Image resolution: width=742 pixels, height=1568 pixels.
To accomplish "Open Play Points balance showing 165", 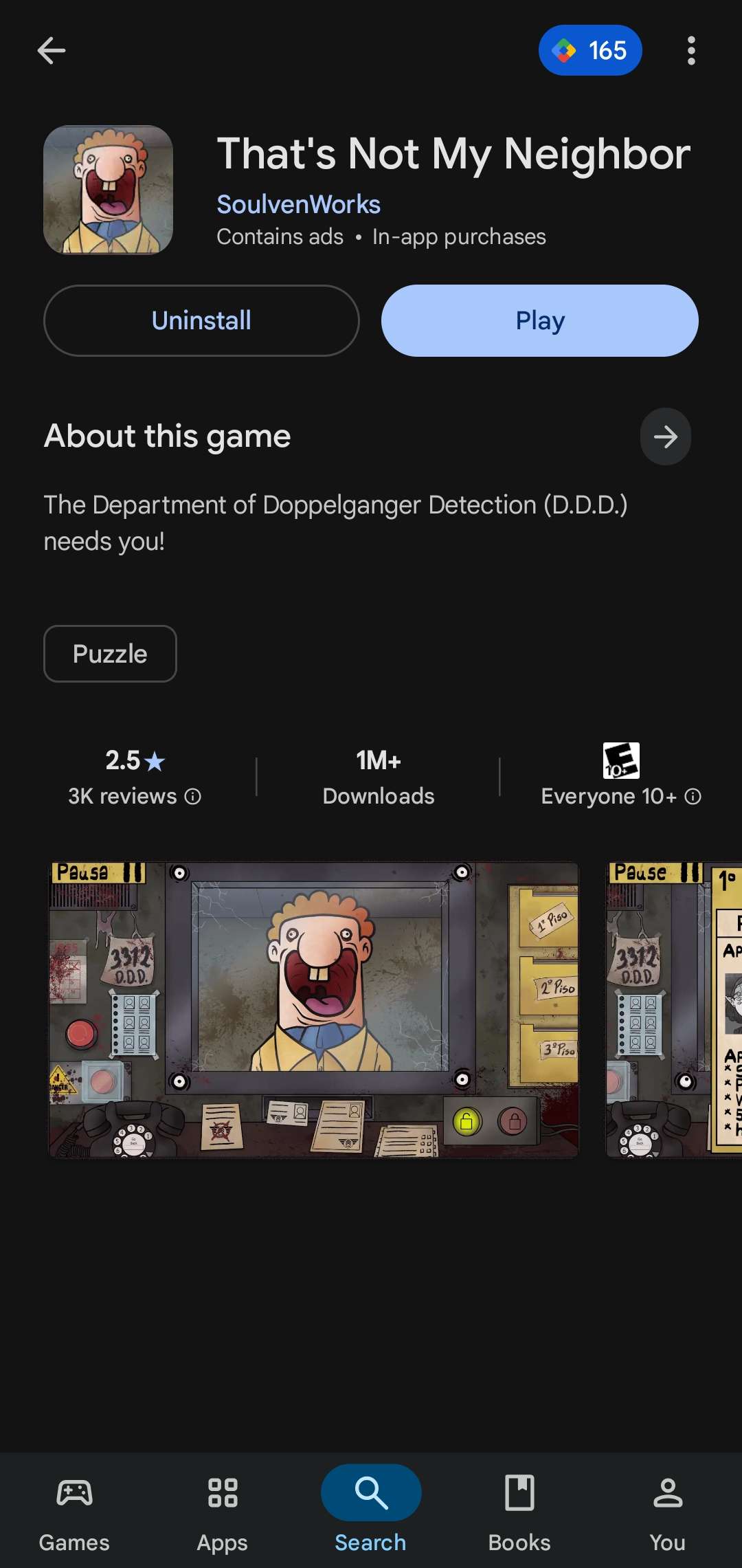I will pos(590,50).
